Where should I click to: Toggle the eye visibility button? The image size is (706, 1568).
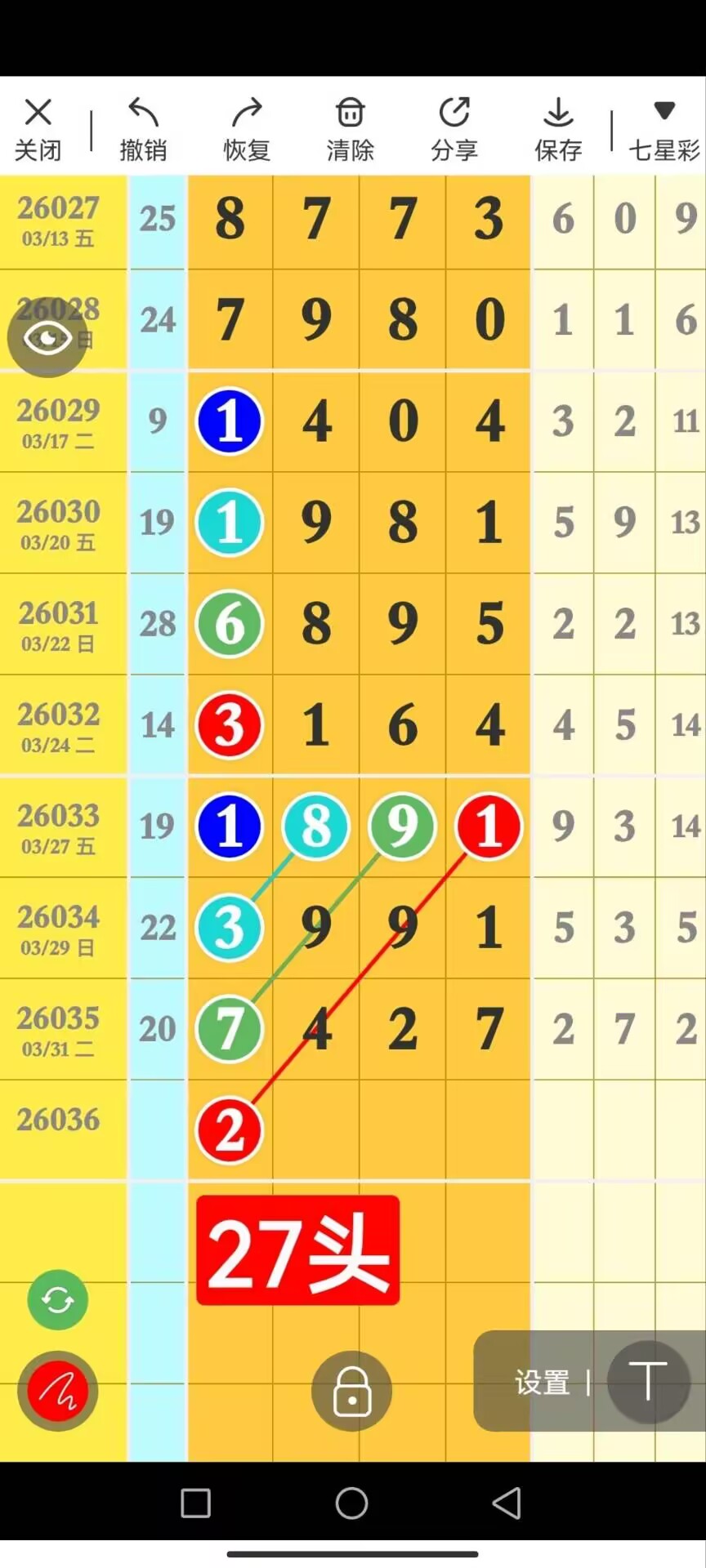click(47, 337)
